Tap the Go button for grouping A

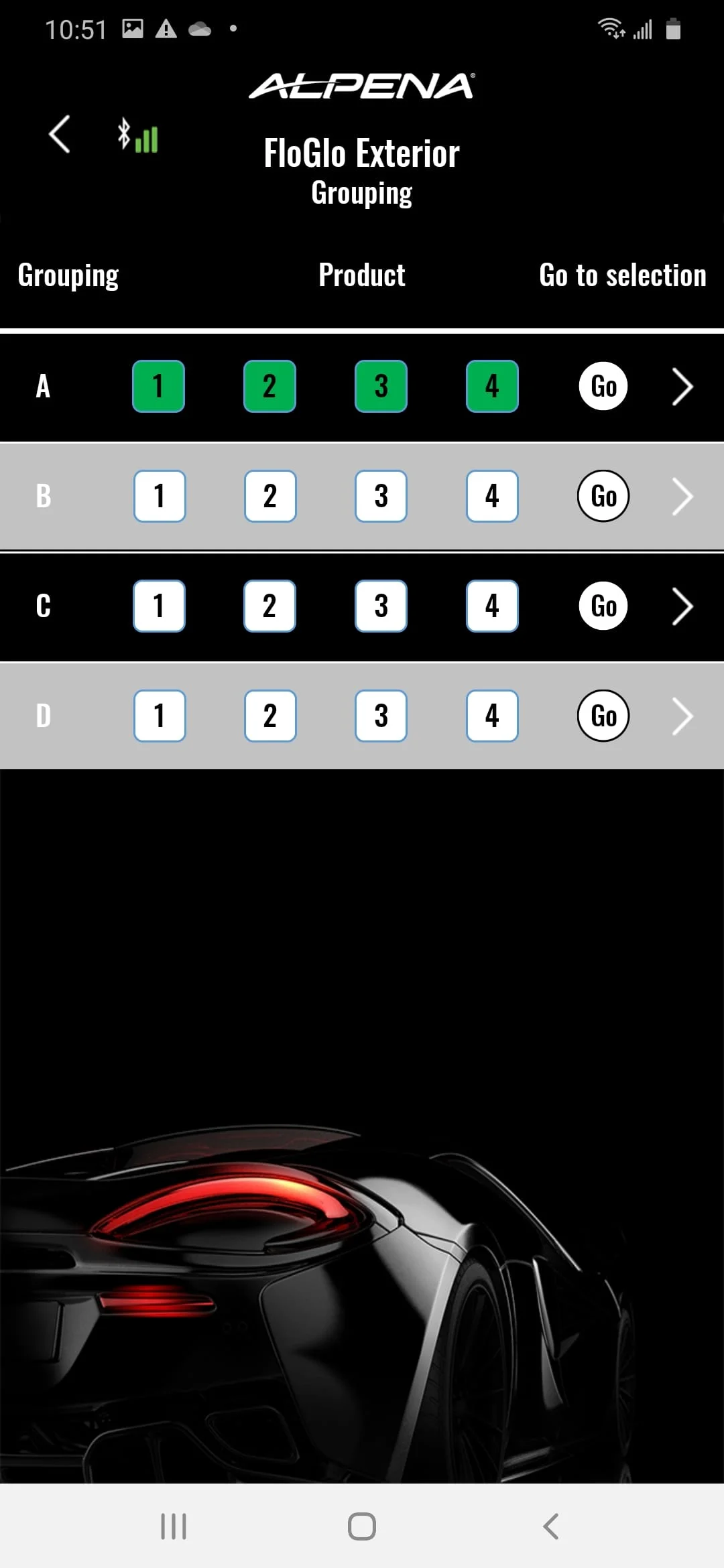click(603, 386)
